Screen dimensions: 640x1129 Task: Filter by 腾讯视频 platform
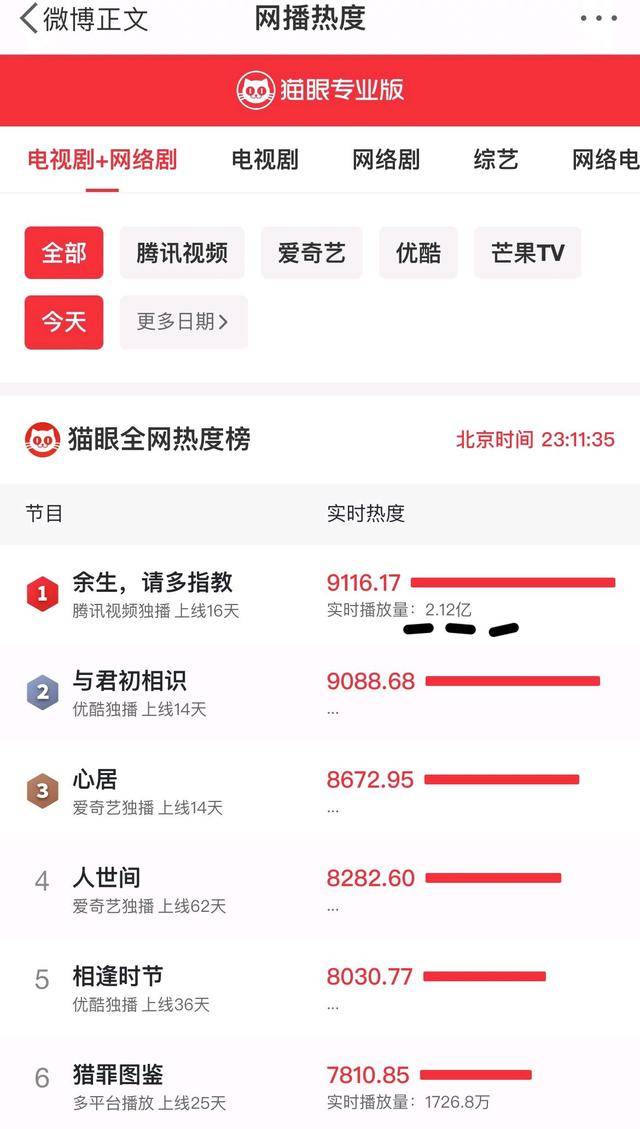[182, 253]
